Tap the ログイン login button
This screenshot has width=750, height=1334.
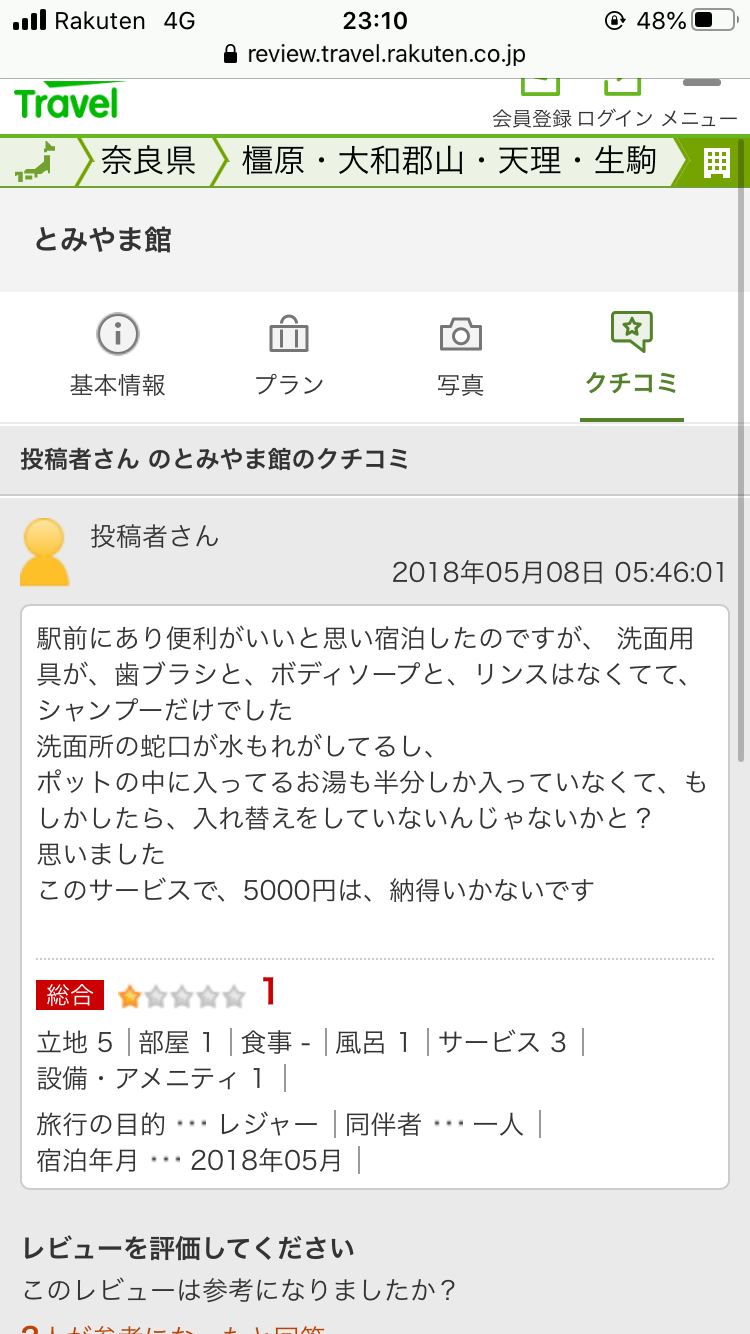point(616,104)
